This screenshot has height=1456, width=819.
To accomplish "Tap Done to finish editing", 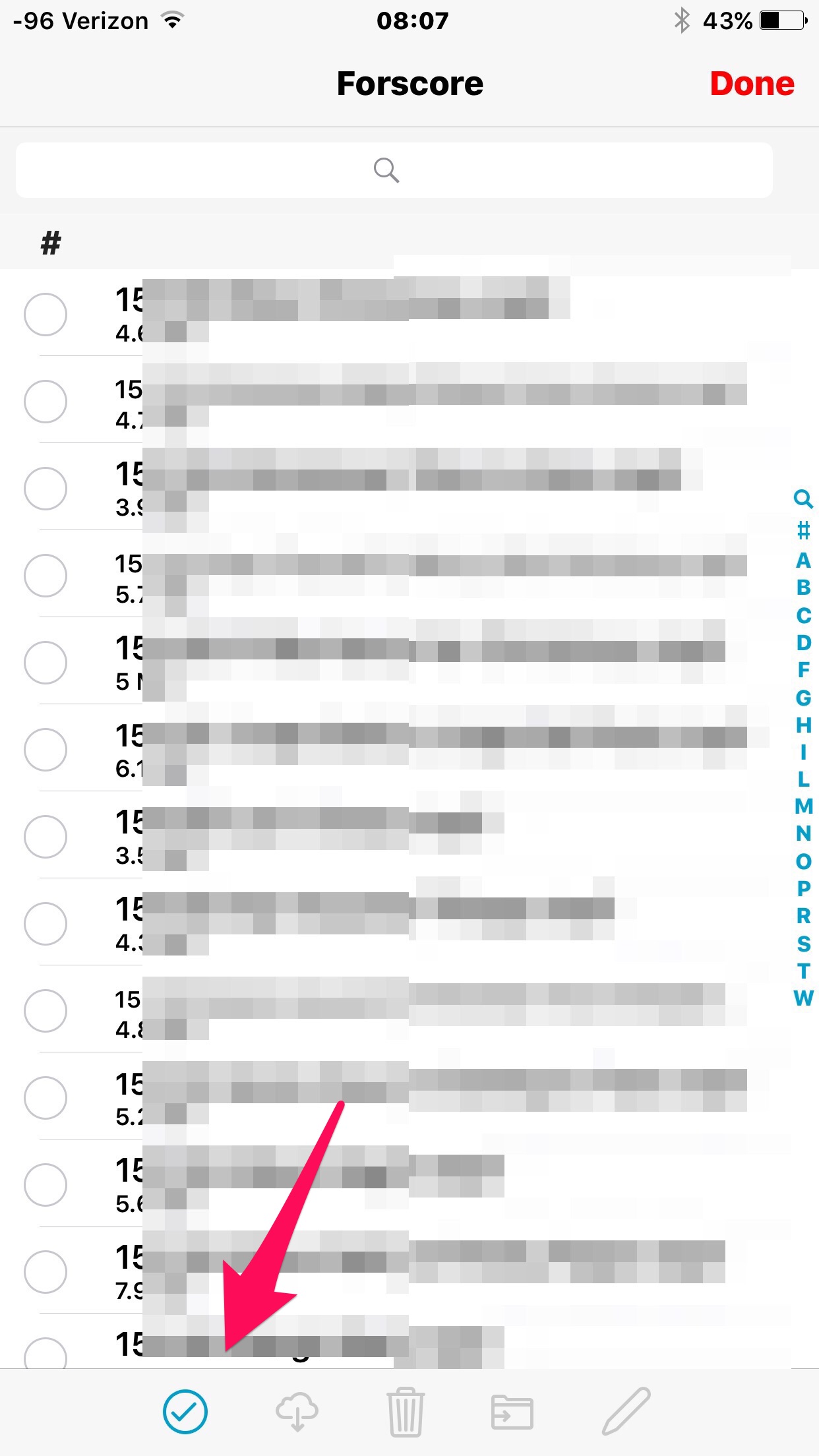I will point(752,84).
